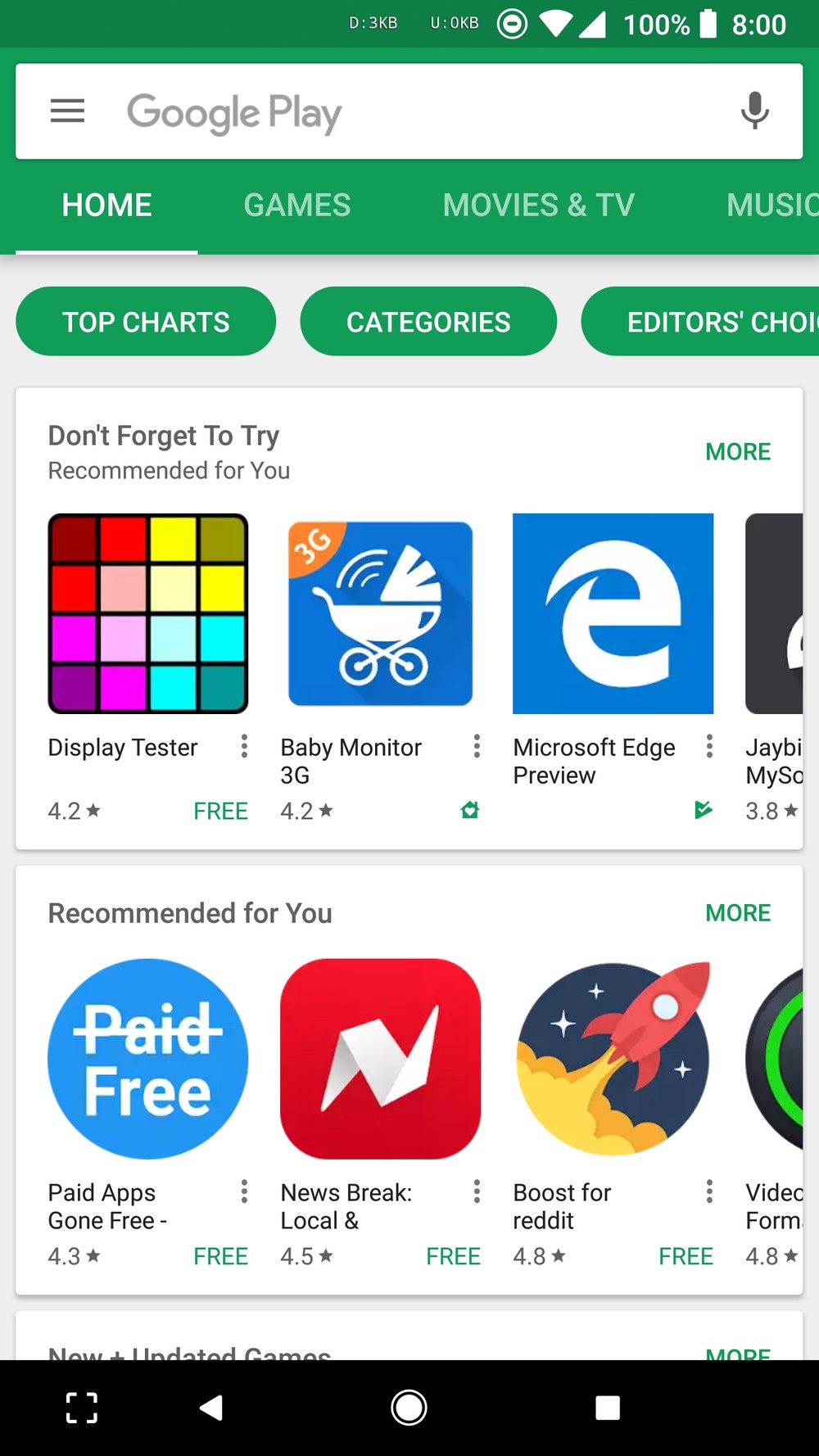The width and height of the screenshot is (819, 1456).
Task: Open overflow menu for Display Tester
Action: click(244, 746)
